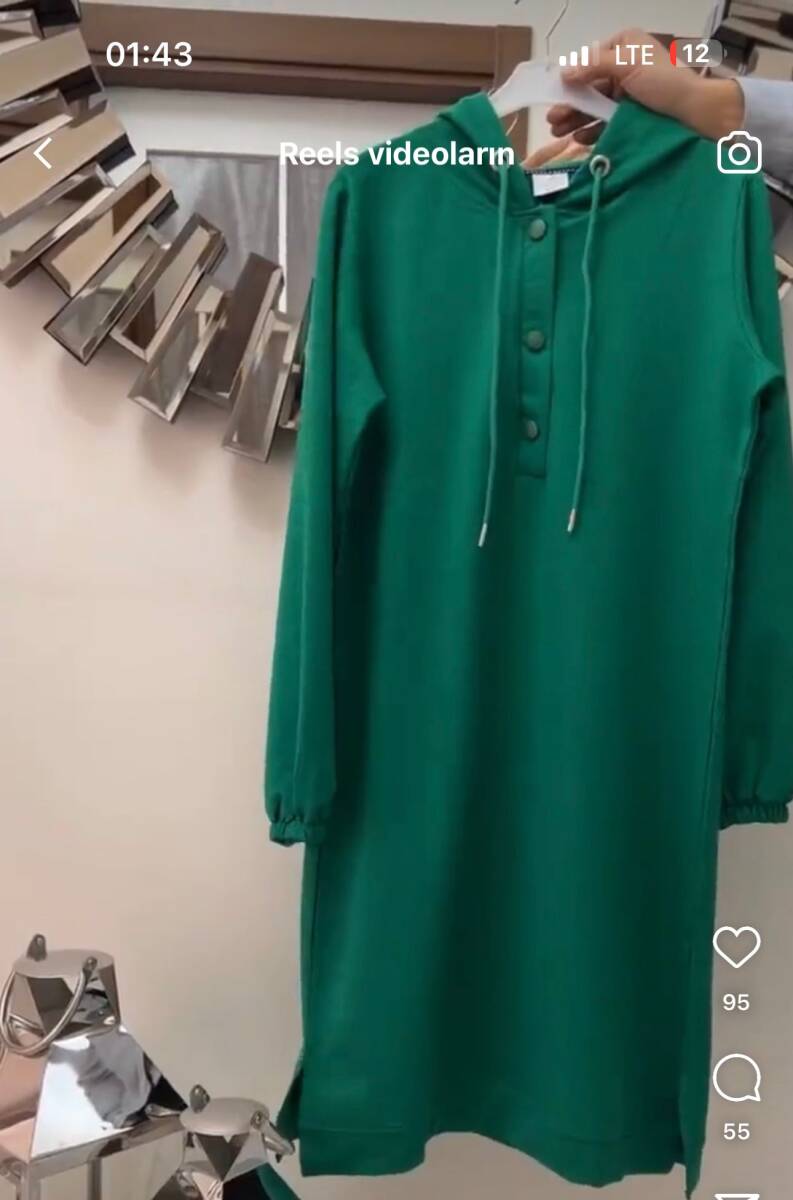Viewport: 793px width, 1200px height.
Task: Open the camera to create a reel
Action: point(739,153)
